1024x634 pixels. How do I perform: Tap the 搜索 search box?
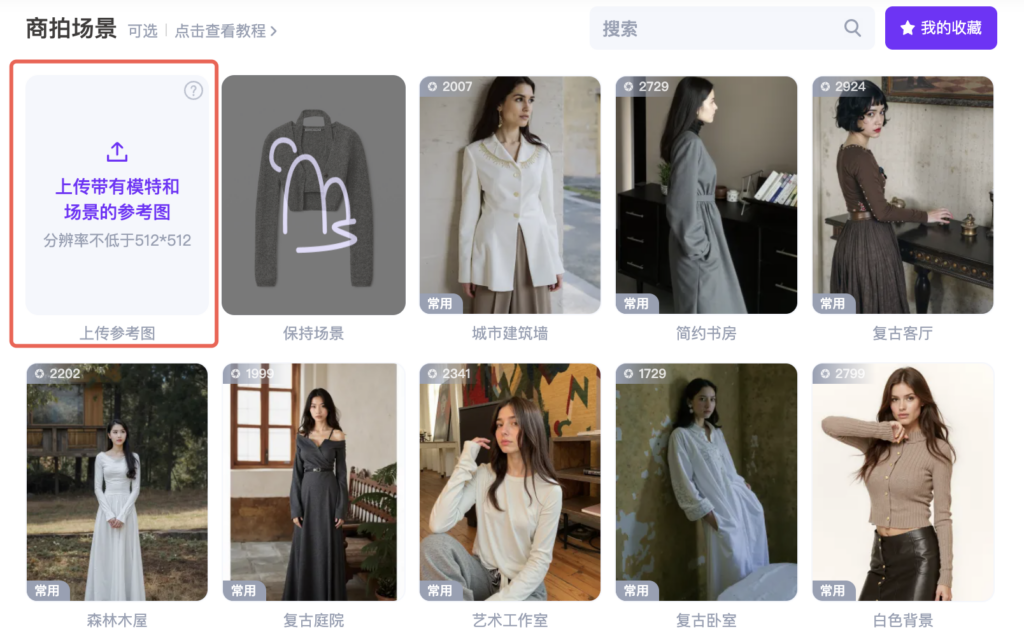pos(715,28)
